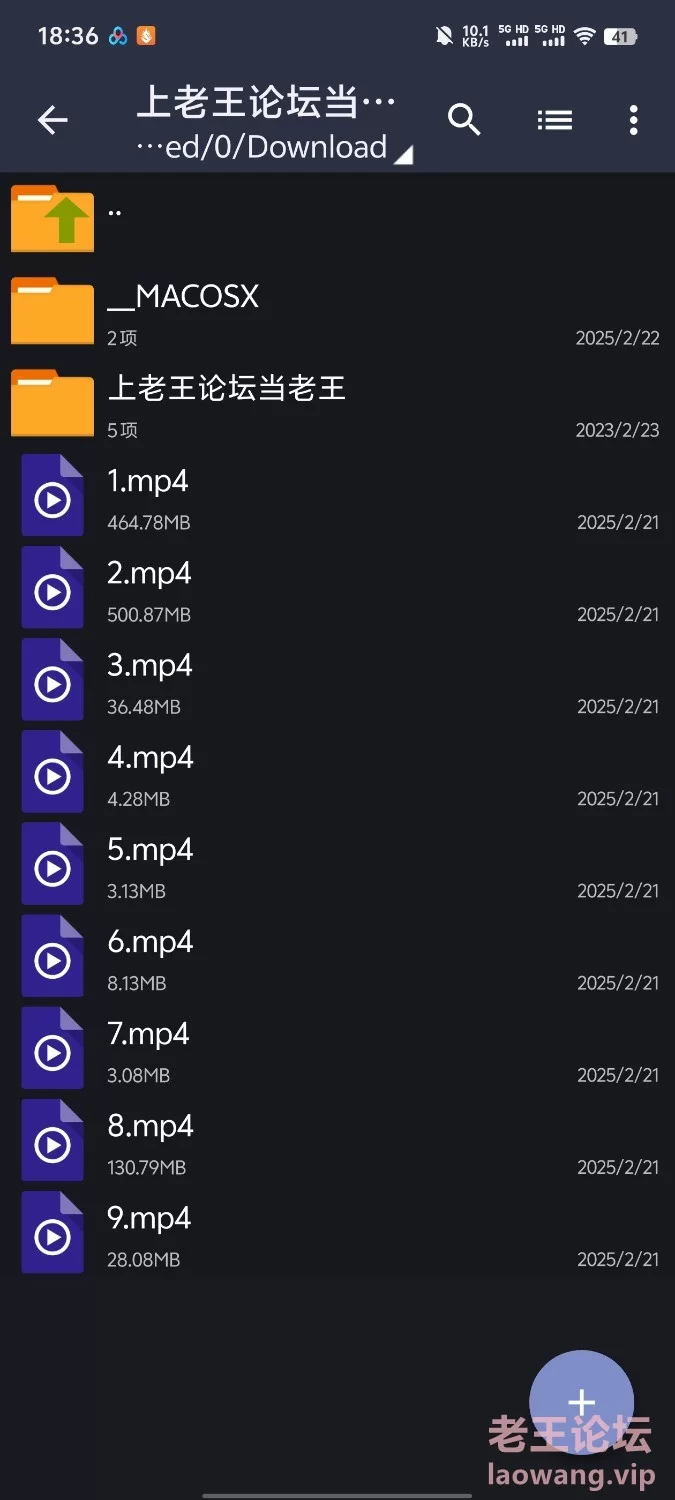
Task: Open file 6.mp4
Action: click(337, 956)
